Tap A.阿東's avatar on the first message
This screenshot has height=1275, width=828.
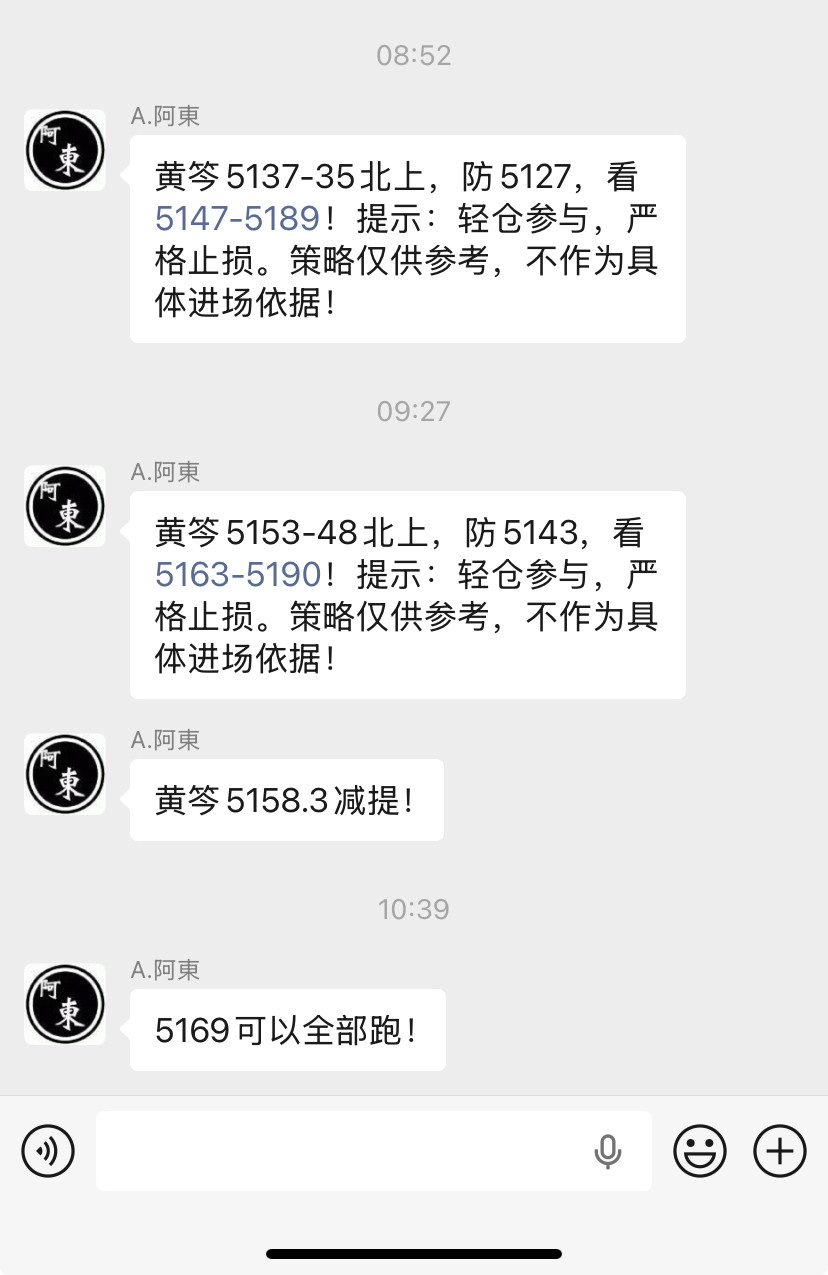pos(64,150)
